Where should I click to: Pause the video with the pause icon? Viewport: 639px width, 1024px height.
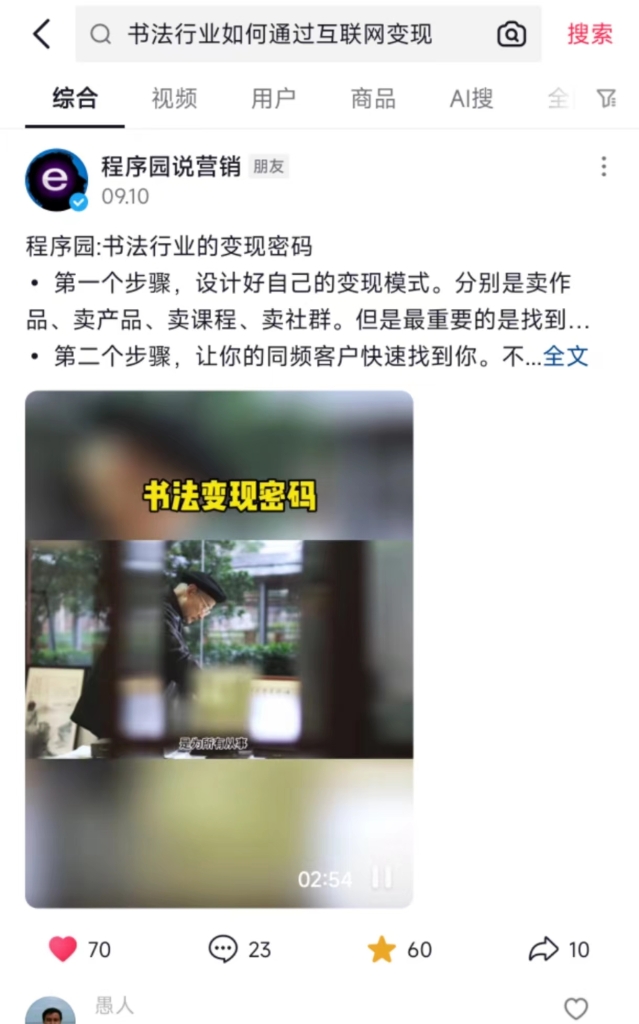point(382,878)
